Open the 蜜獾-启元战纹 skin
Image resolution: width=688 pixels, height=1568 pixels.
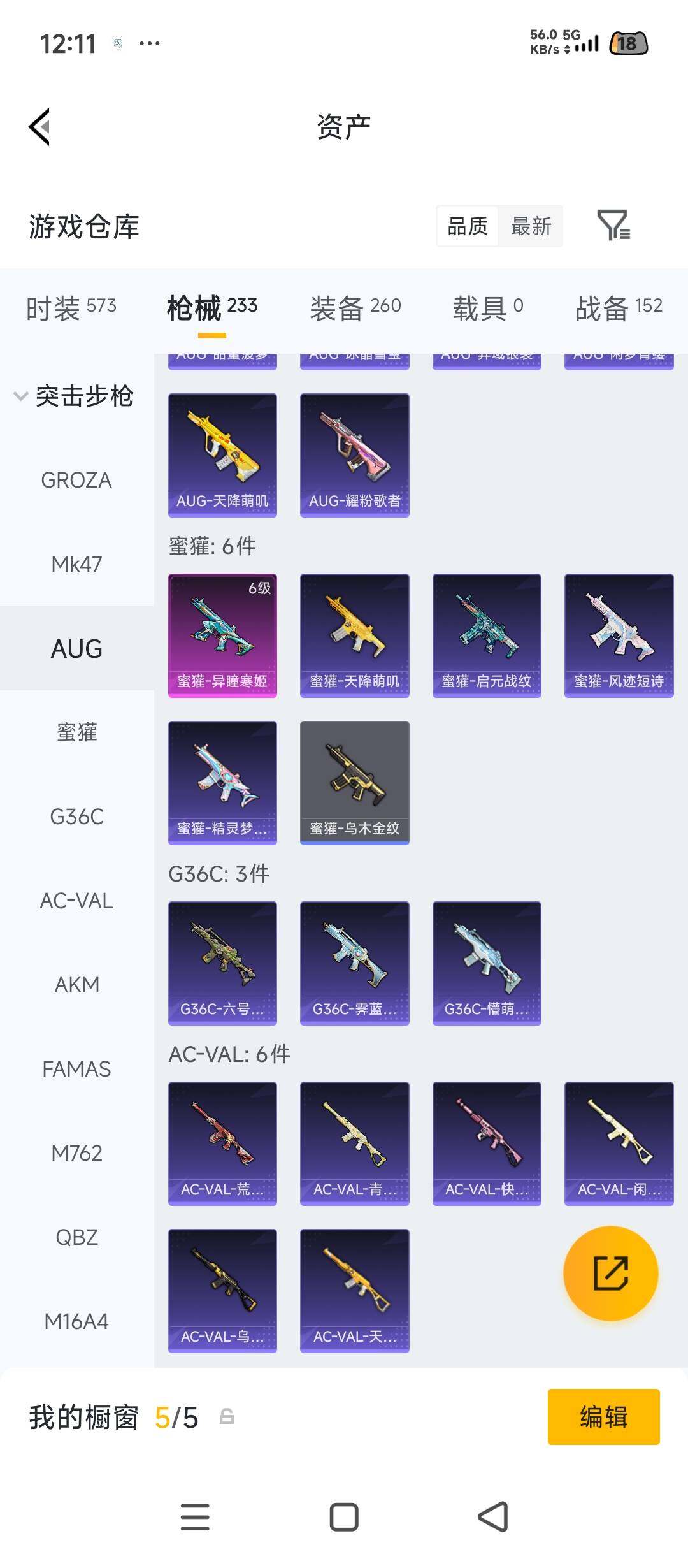[487, 635]
